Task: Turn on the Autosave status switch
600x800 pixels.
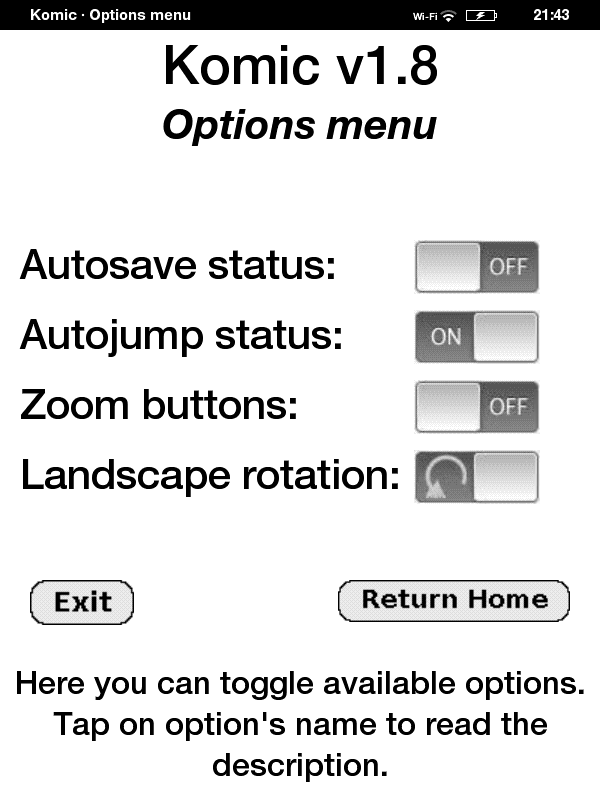Action: click(476, 267)
